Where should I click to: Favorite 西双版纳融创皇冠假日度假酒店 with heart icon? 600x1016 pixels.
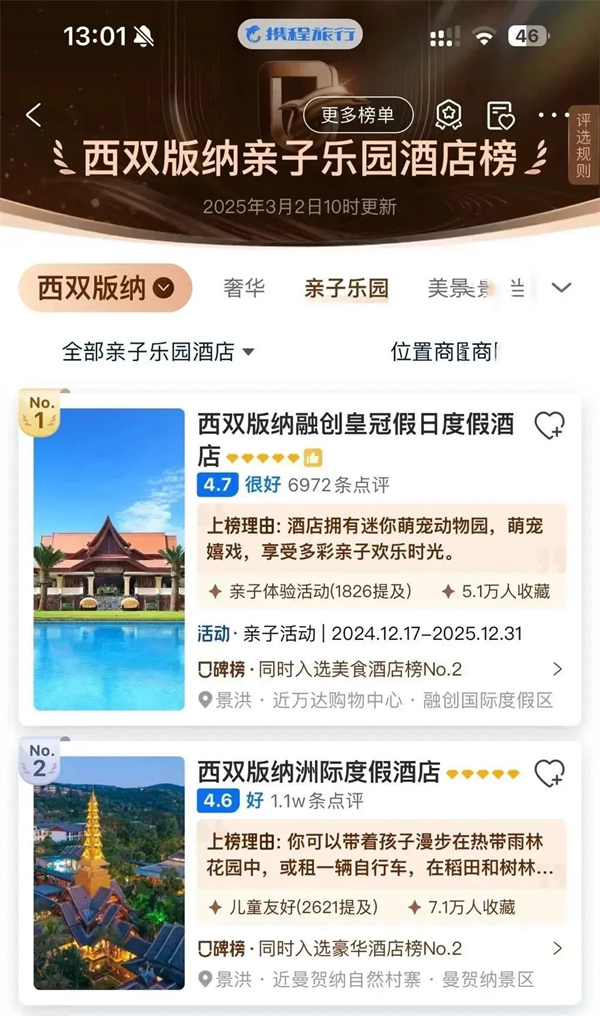point(549,426)
